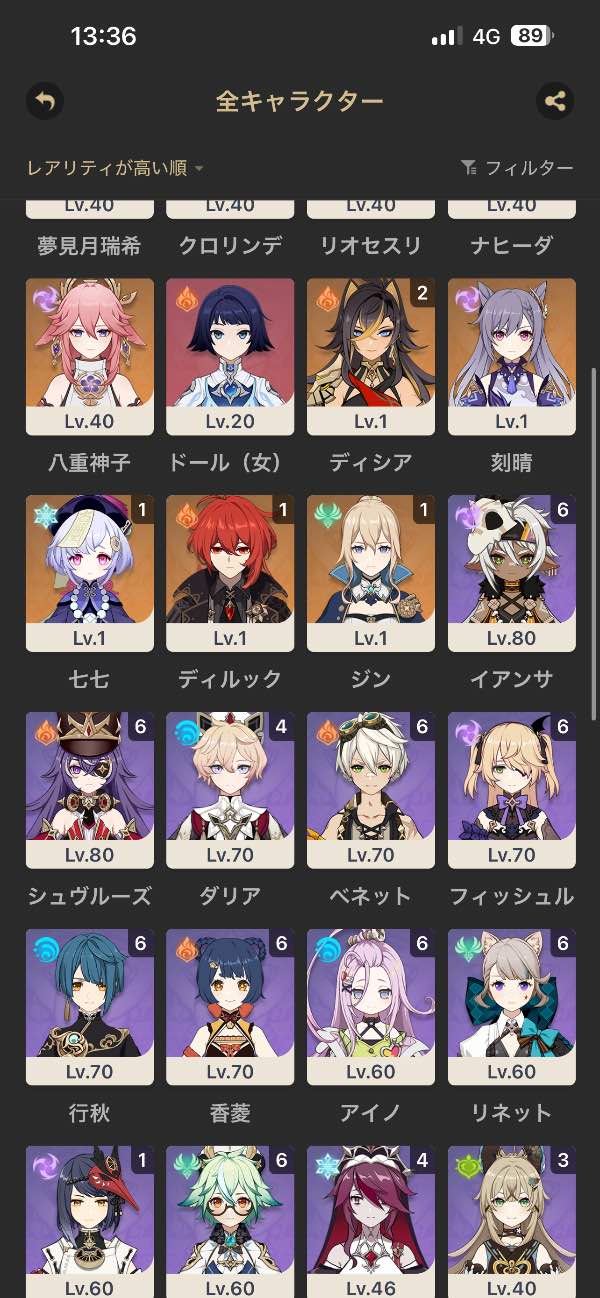600x1298 pixels.
Task: Open the レアリティが高い順 sort dropdown
Action: click(x=115, y=168)
